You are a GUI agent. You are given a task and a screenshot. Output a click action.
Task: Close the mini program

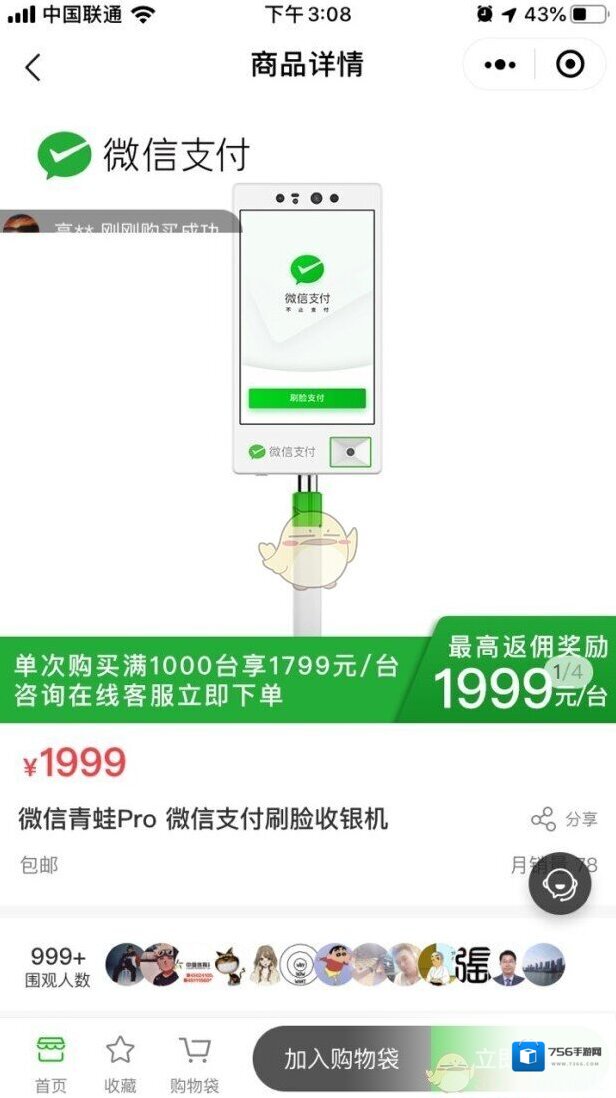570,65
